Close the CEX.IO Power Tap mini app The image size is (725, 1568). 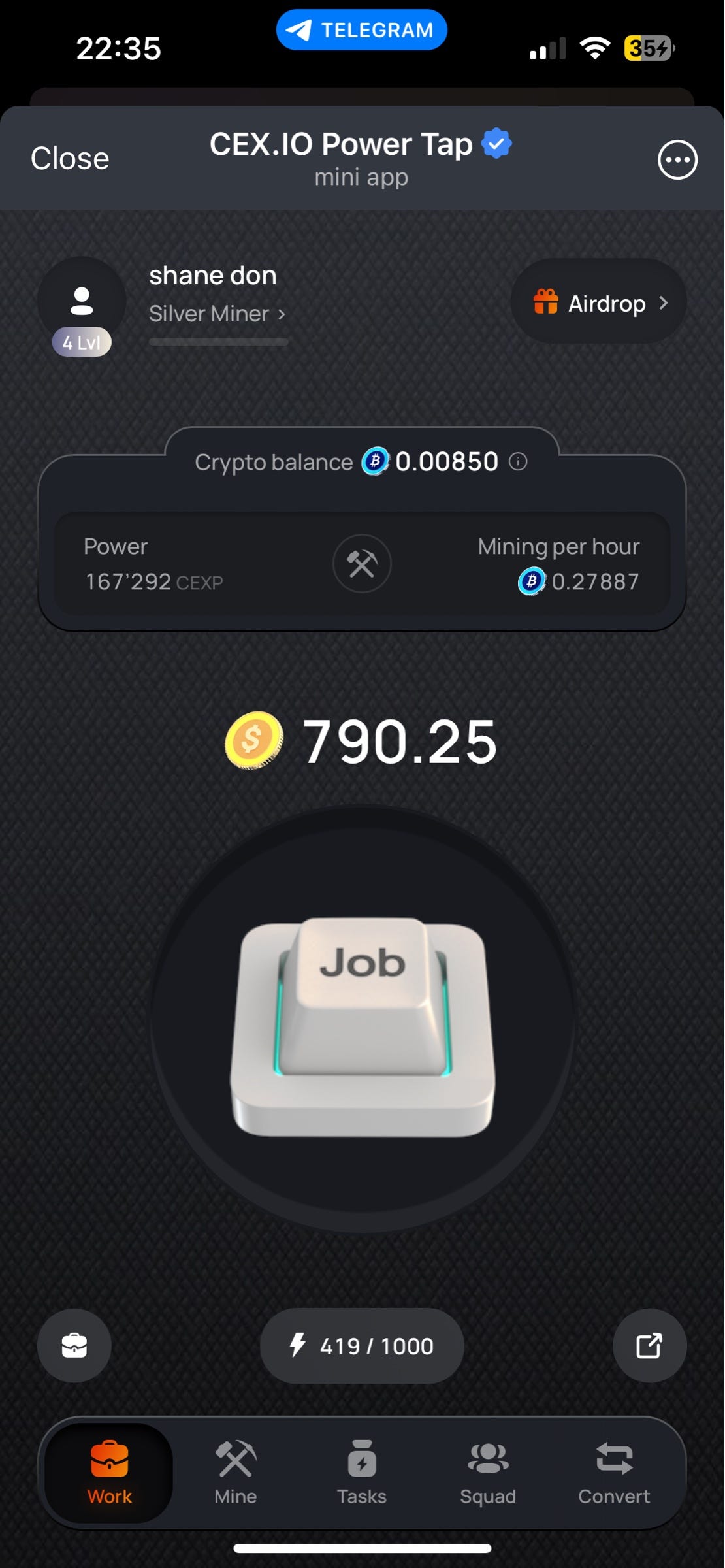tap(70, 157)
